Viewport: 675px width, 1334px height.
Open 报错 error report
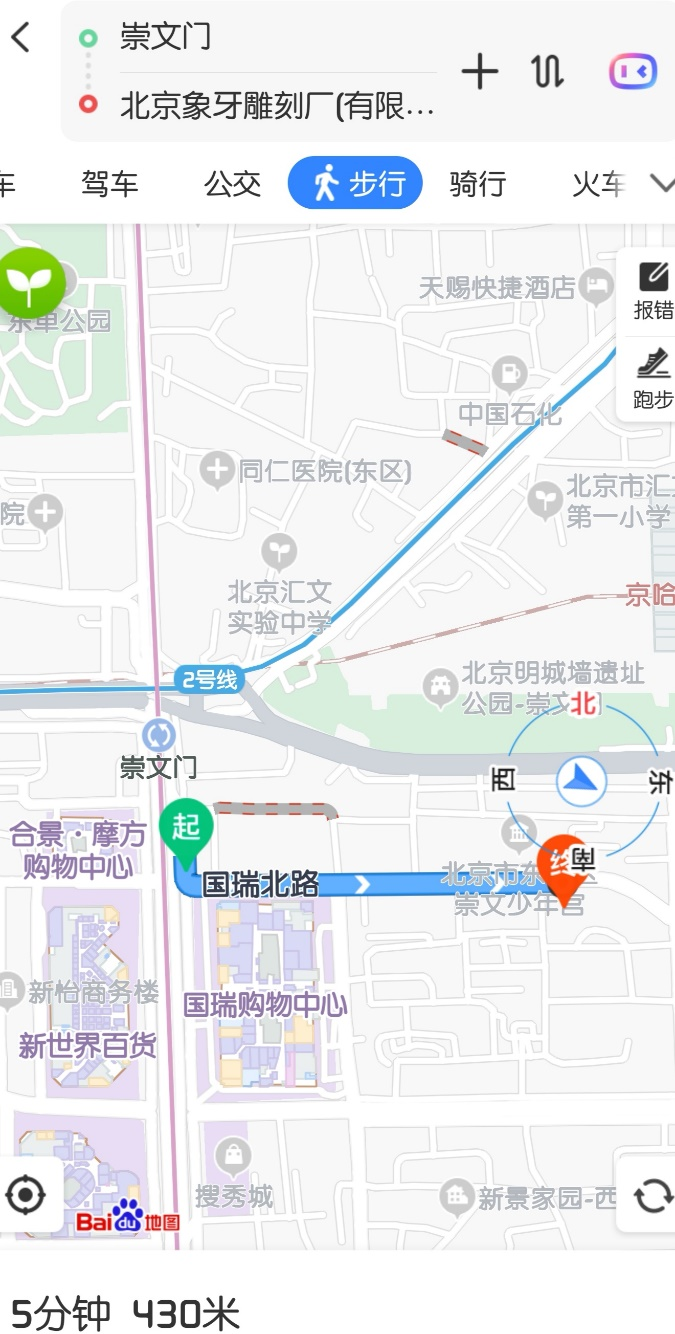coord(653,291)
